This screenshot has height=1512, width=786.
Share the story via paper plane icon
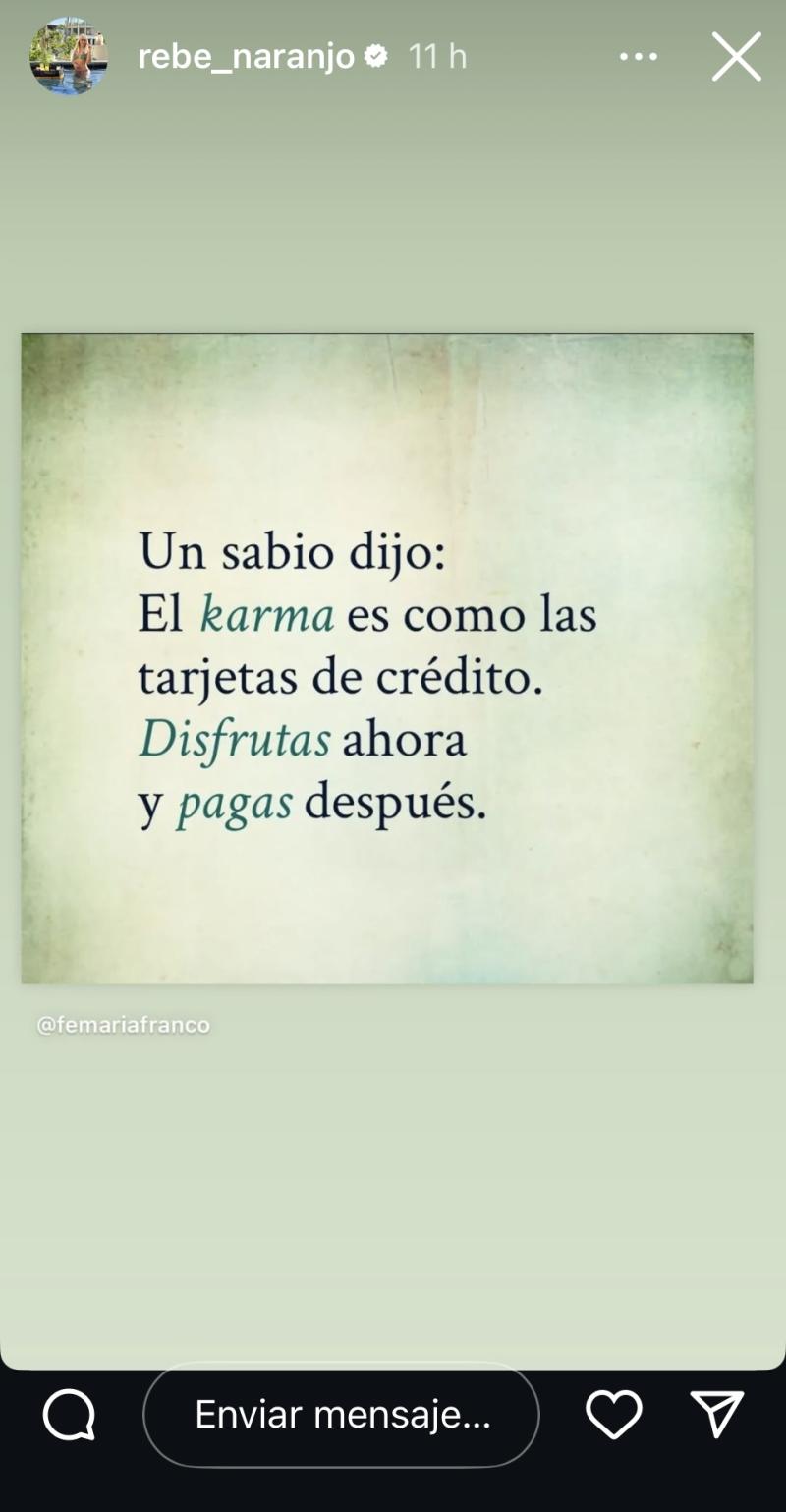(x=717, y=1415)
